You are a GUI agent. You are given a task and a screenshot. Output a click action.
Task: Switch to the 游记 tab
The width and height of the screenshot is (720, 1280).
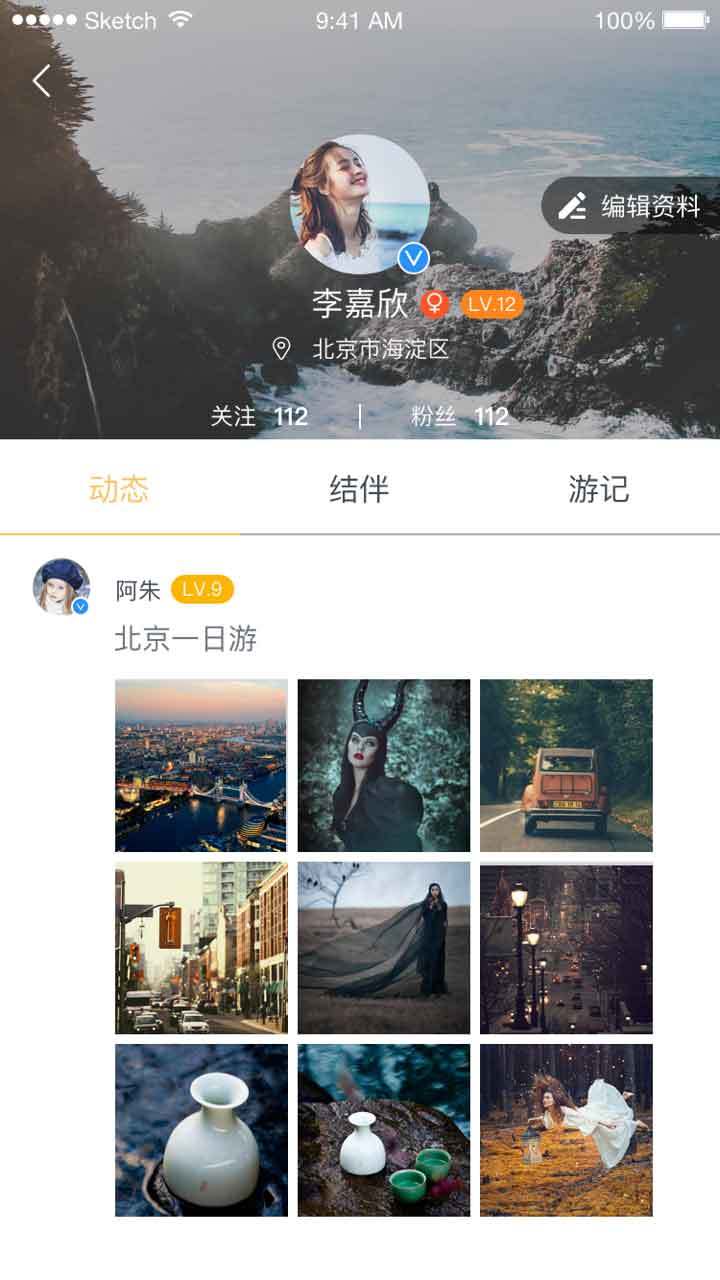pos(599,489)
